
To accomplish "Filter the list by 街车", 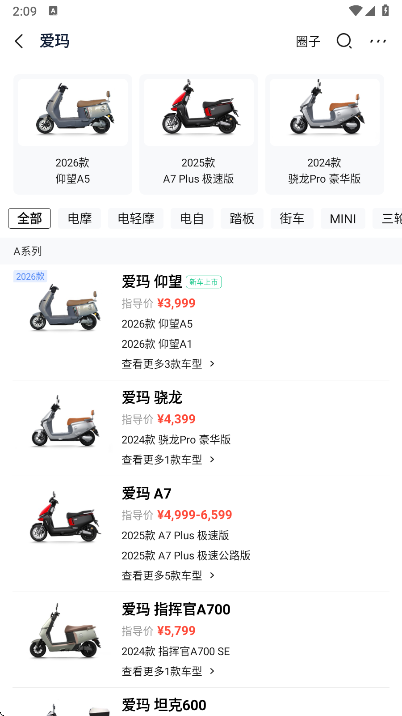I will [x=292, y=218].
